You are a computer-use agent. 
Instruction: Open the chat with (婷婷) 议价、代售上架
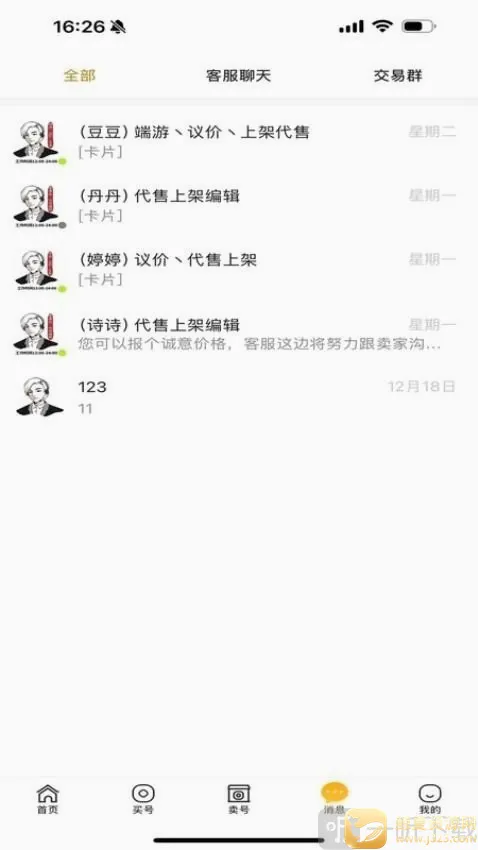pos(239,269)
